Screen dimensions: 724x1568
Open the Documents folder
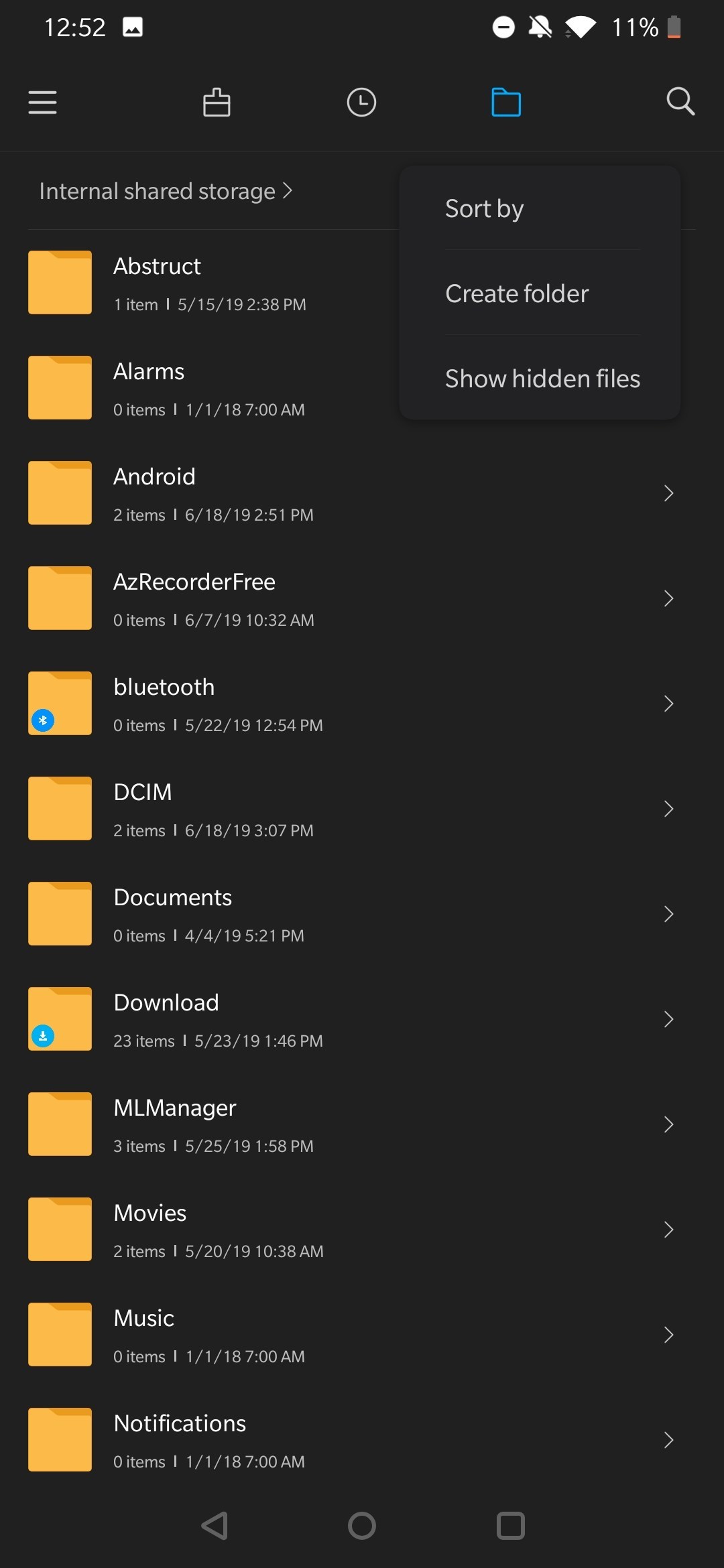(362, 914)
